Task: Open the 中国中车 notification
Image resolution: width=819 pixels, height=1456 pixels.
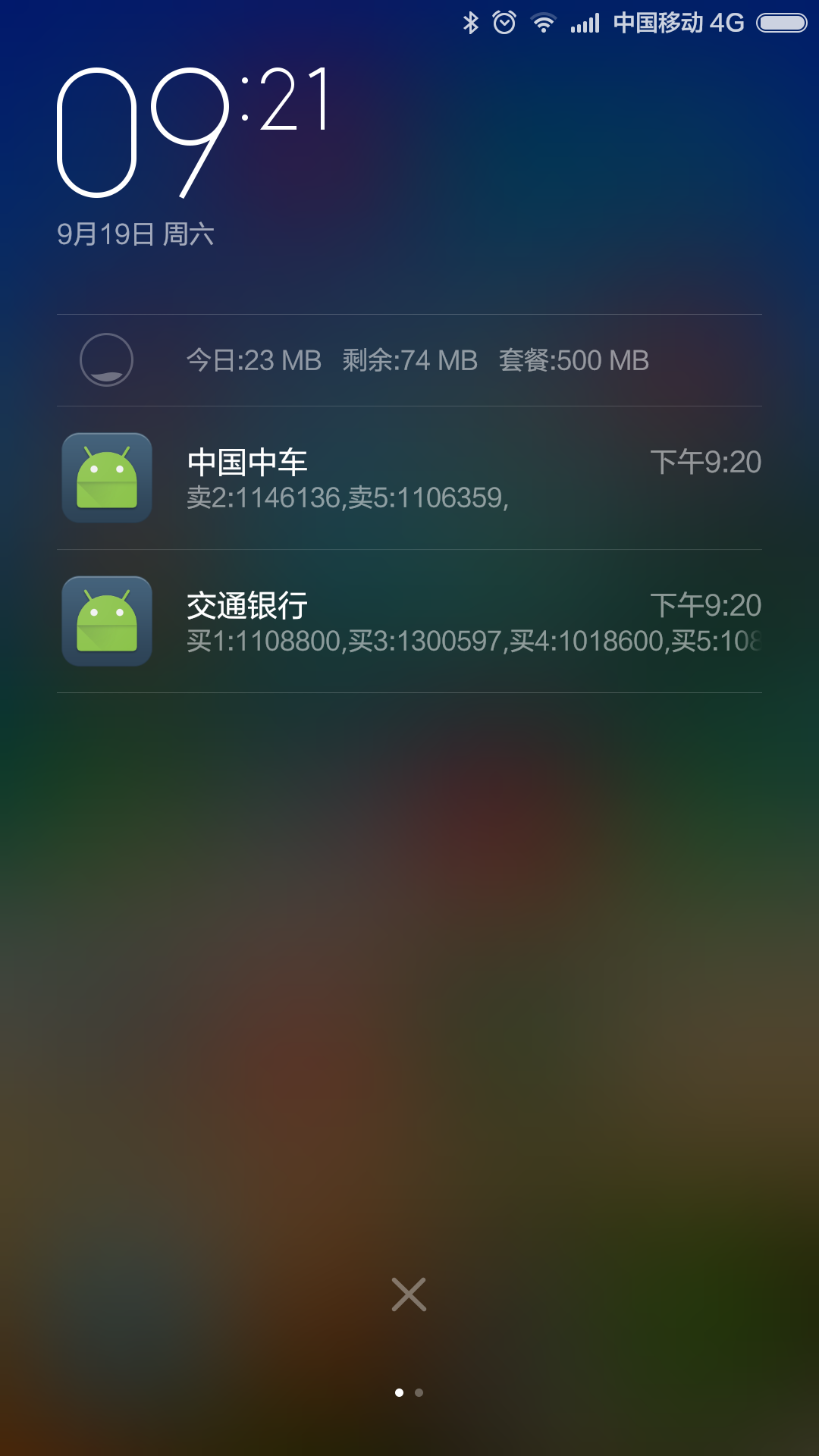Action: click(409, 478)
